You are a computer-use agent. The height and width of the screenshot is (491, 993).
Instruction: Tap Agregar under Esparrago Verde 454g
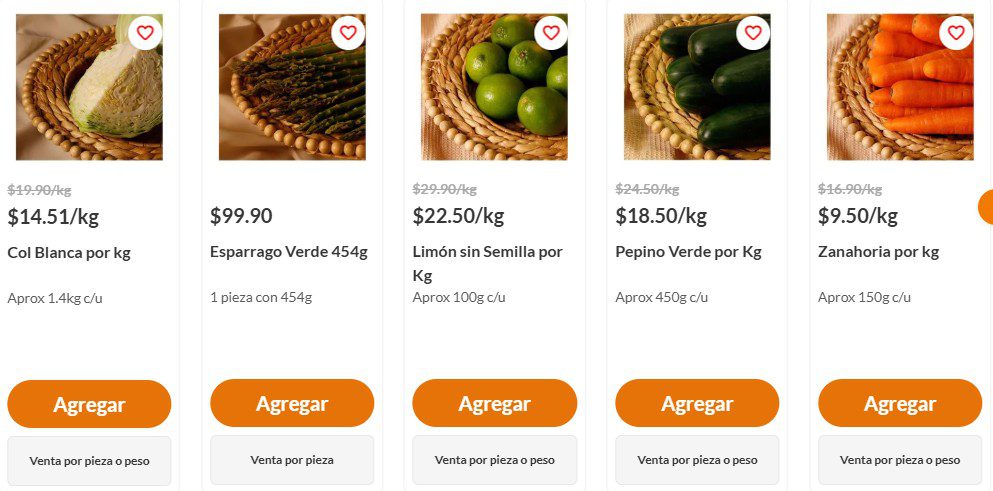coord(292,404)
